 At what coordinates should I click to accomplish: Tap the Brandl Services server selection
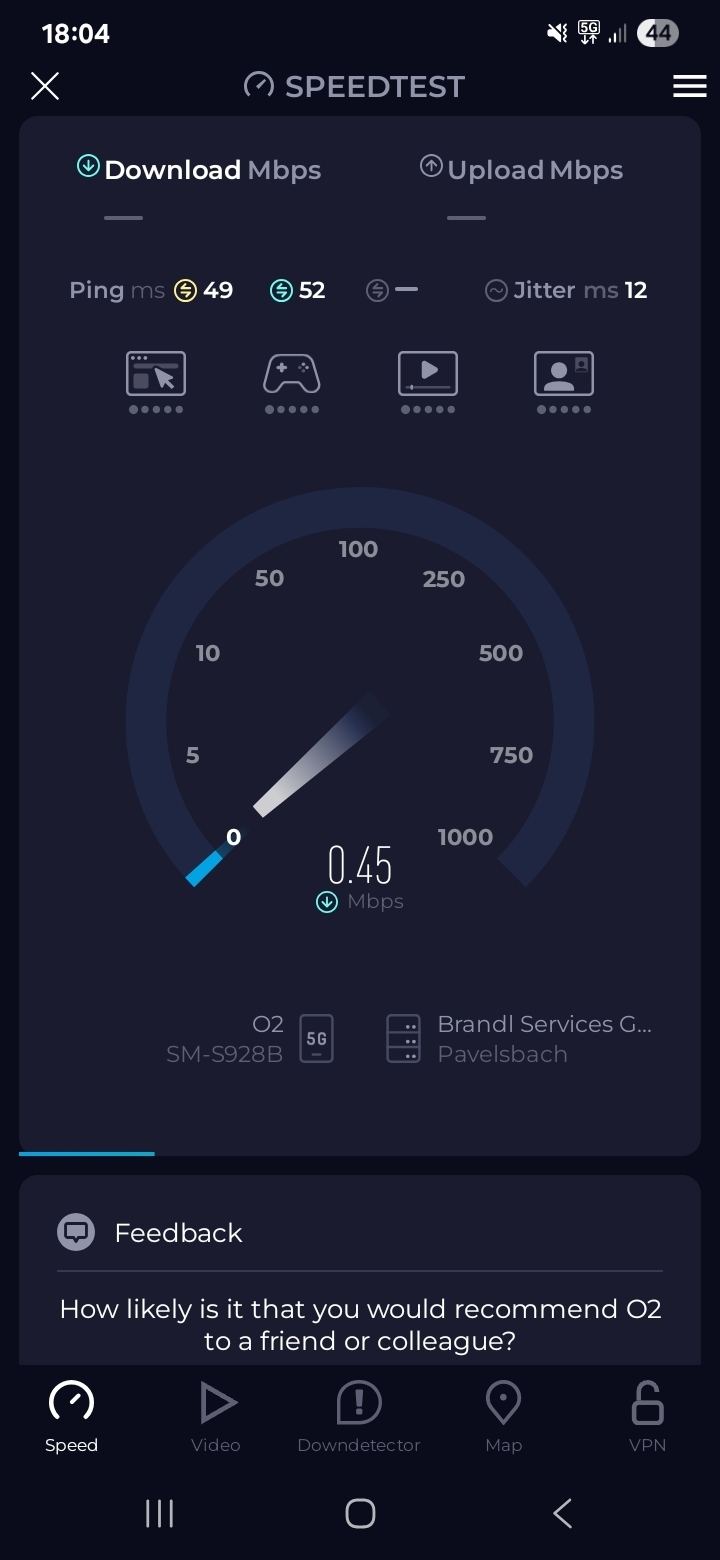pos(519,1039)
